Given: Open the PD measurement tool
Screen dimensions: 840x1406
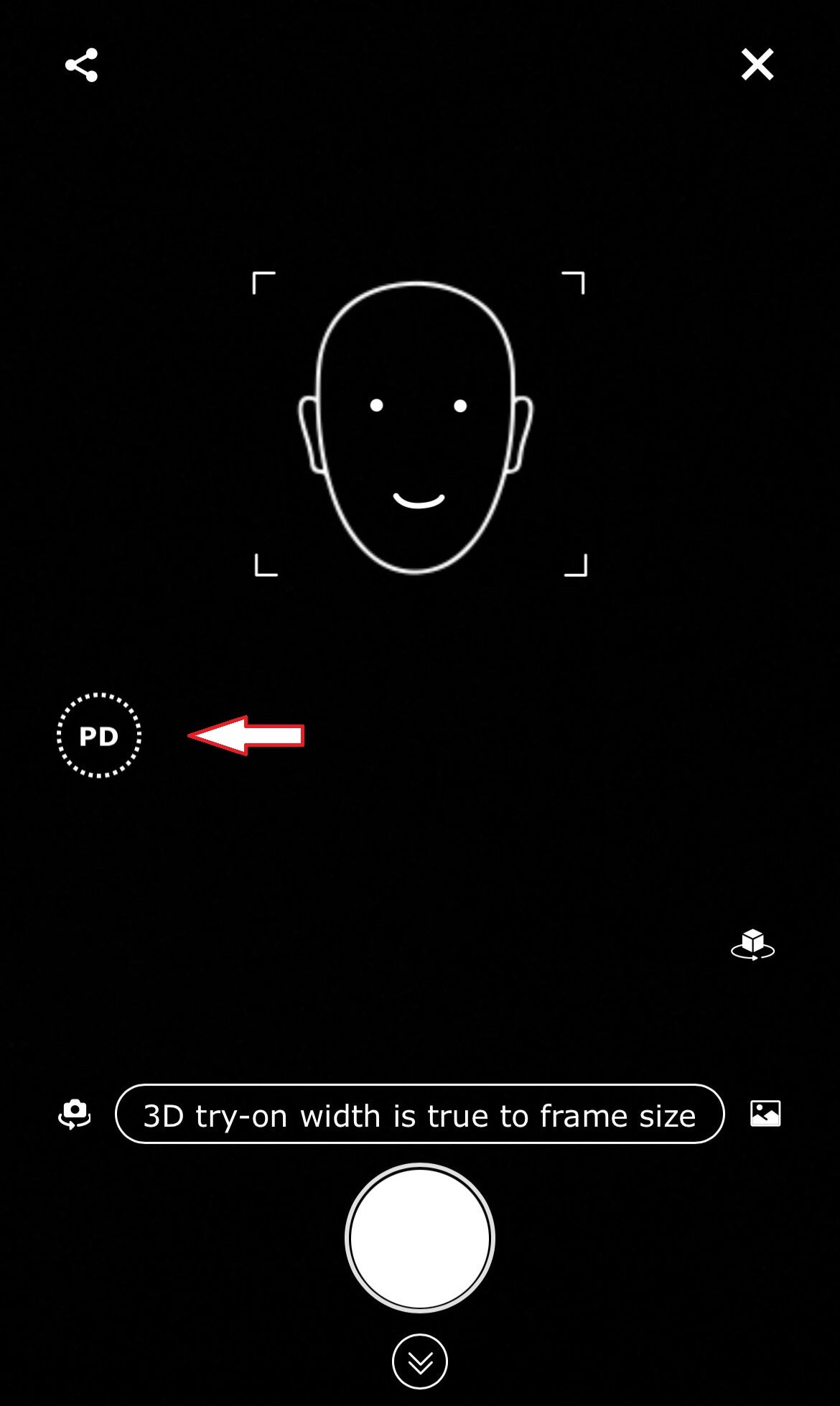Looking at the screenshot, I should coord(99,735).
